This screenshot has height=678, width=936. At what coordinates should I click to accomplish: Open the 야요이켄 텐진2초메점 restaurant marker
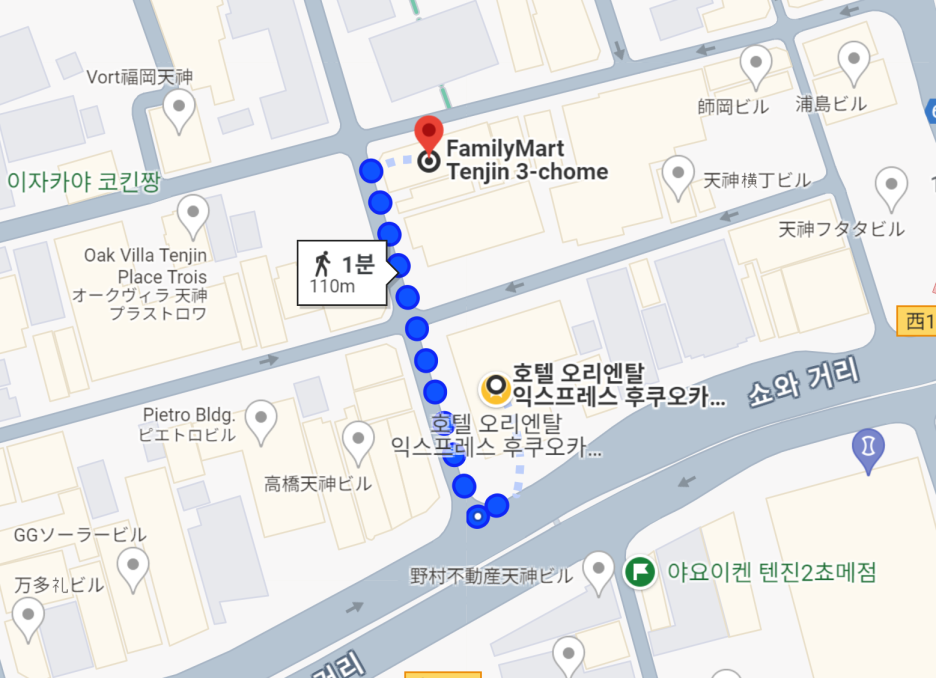[640, 572]
